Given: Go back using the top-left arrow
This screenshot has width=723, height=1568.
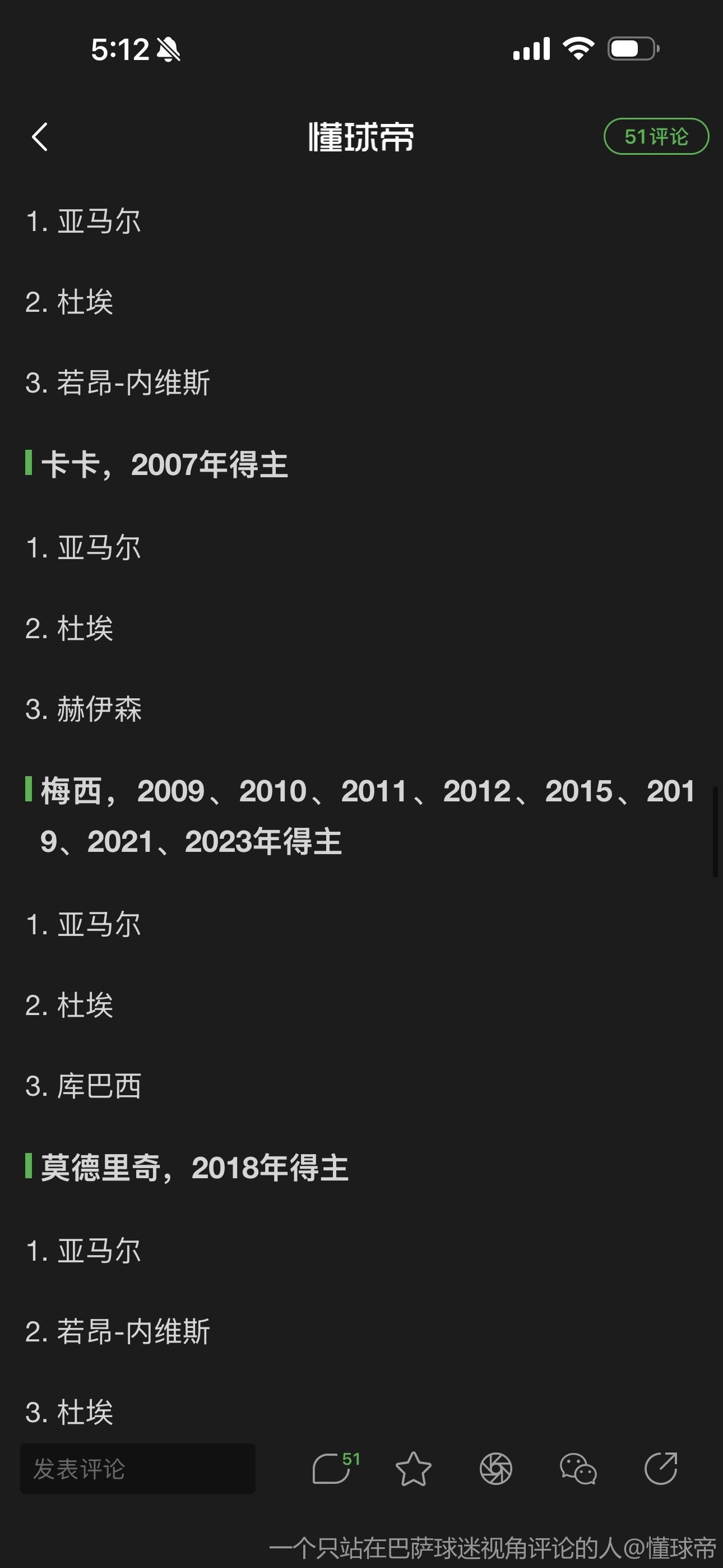Looking at the screenshot, I should 40,136.
